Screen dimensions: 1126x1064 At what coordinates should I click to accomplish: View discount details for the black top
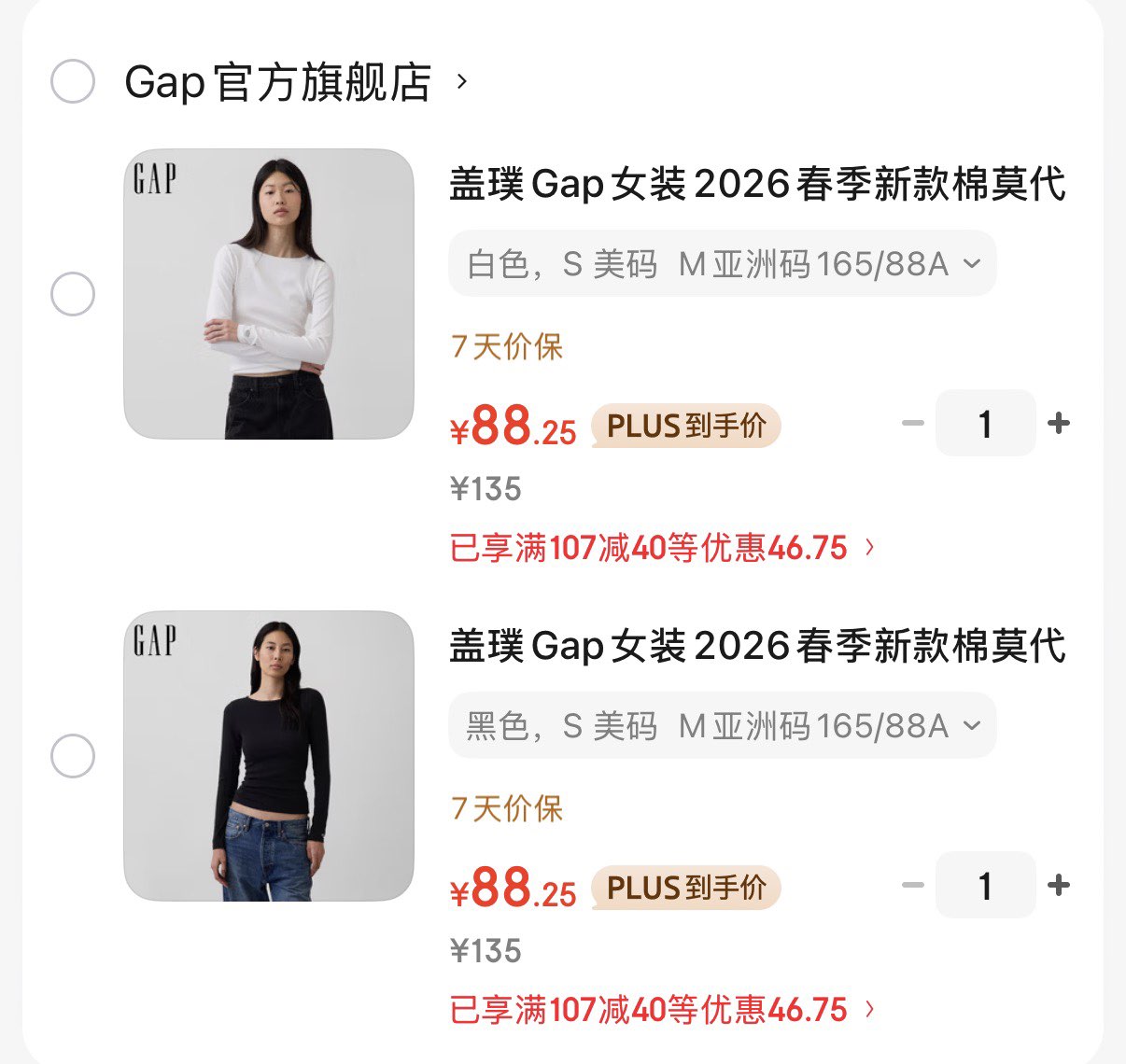[663, 1009]
